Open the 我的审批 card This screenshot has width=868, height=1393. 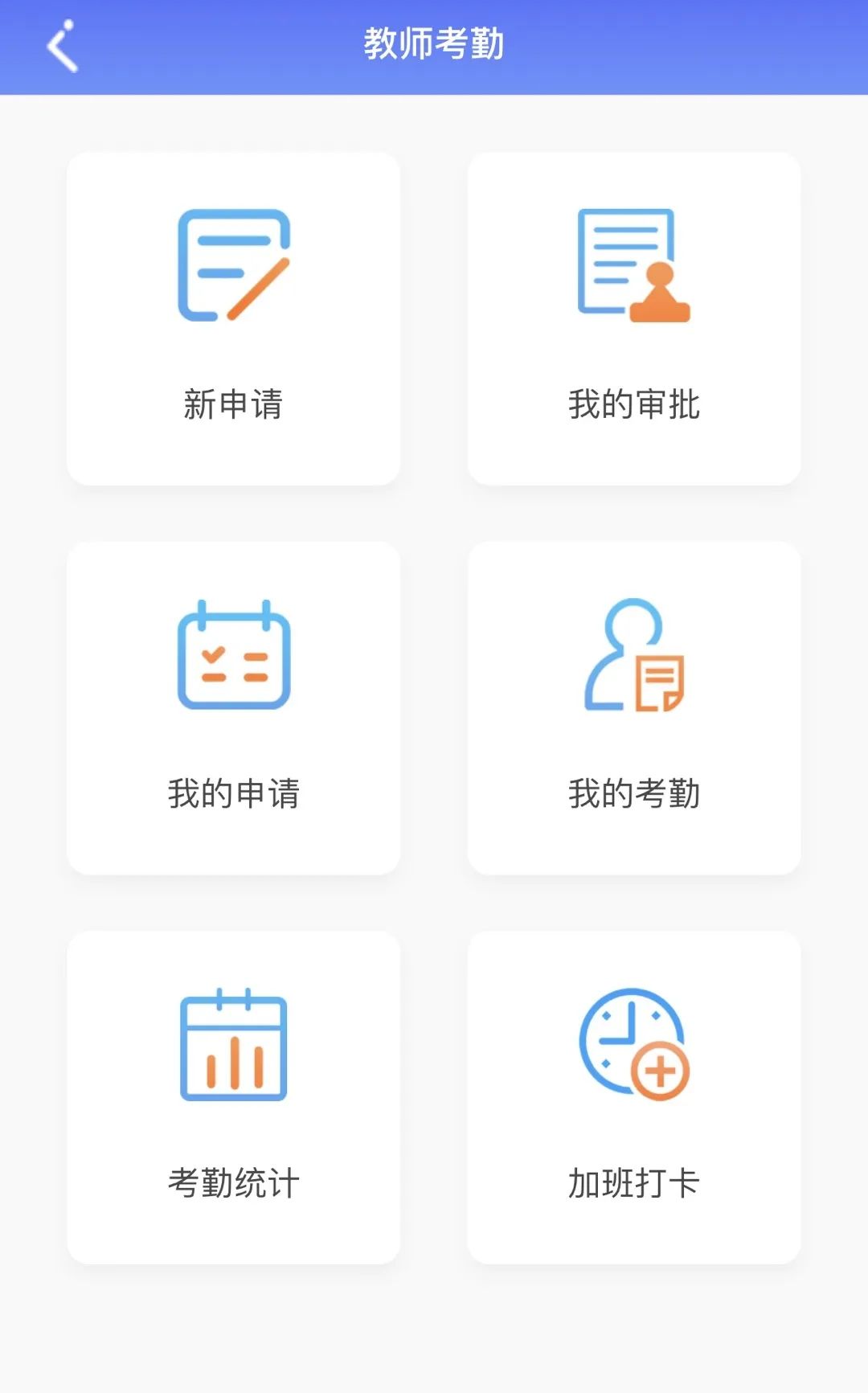(635, 318)
